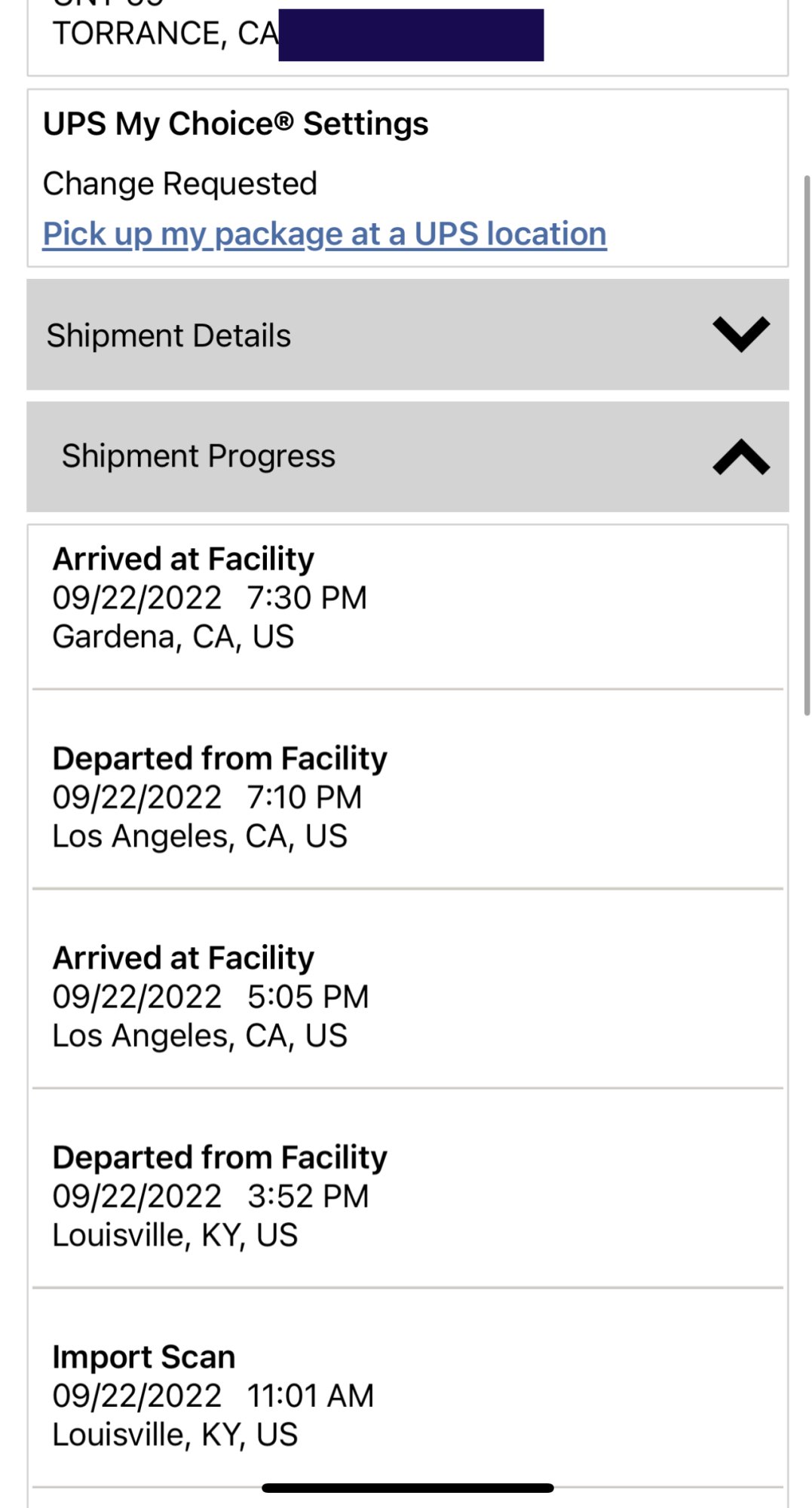Collapse the Shipment Progress section

pos(740,457)
